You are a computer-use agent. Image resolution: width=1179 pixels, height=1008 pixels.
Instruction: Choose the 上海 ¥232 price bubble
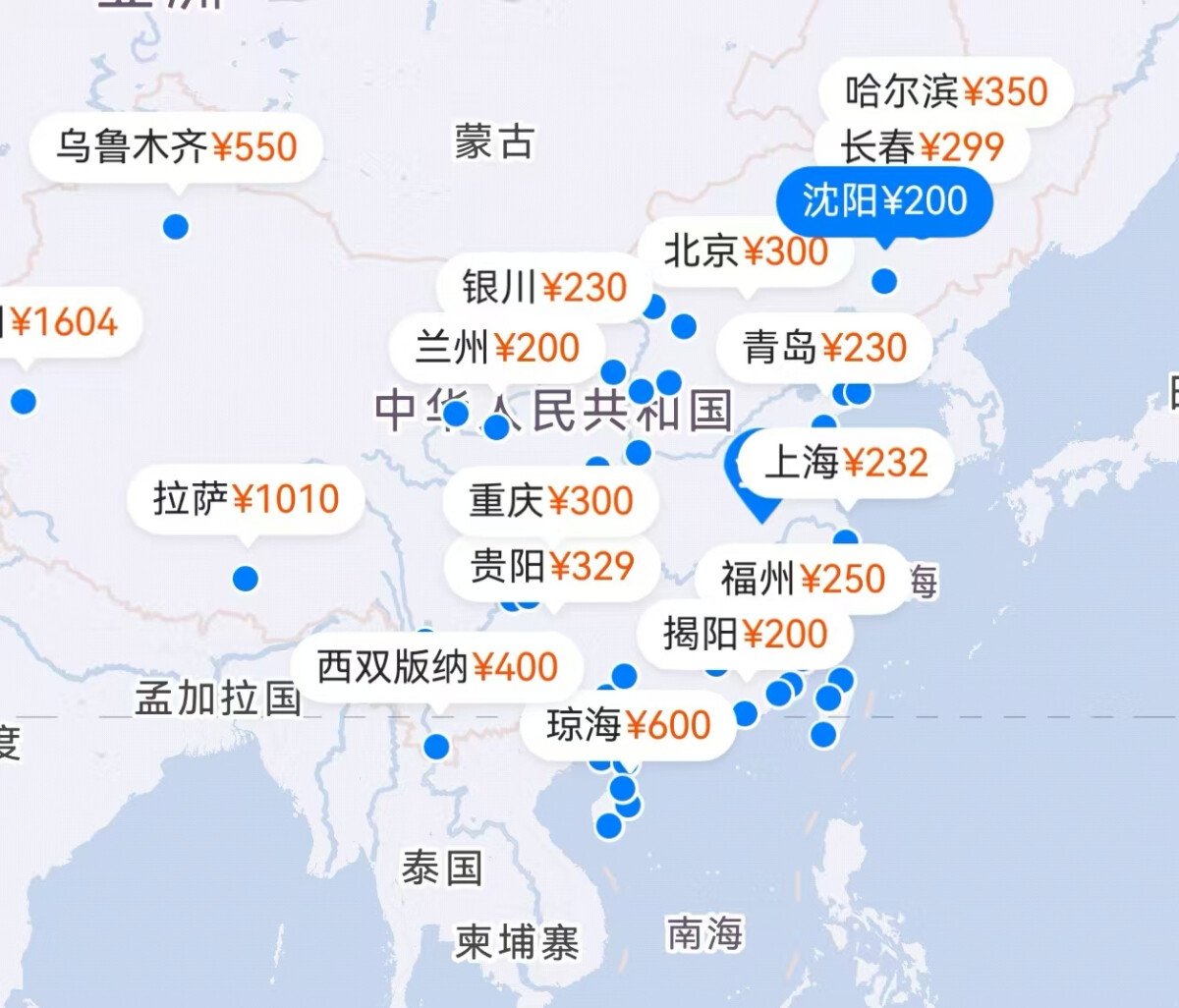point(847,463)
